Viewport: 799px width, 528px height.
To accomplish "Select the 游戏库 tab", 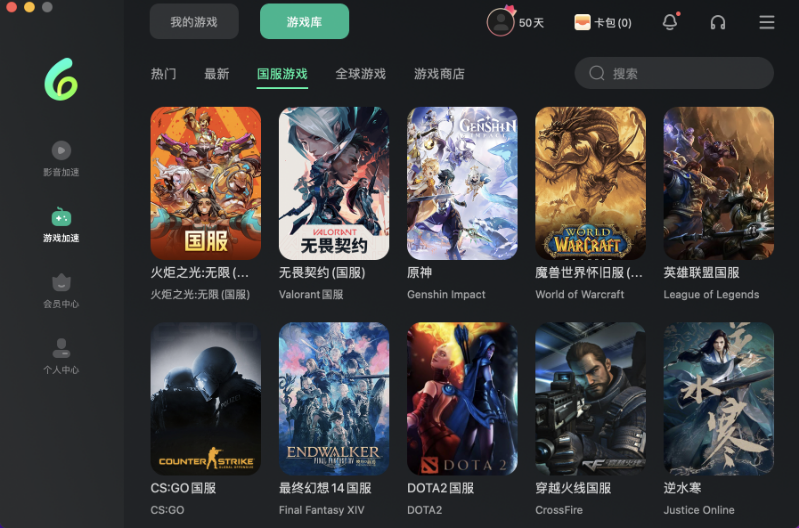I will click(304, 21).
